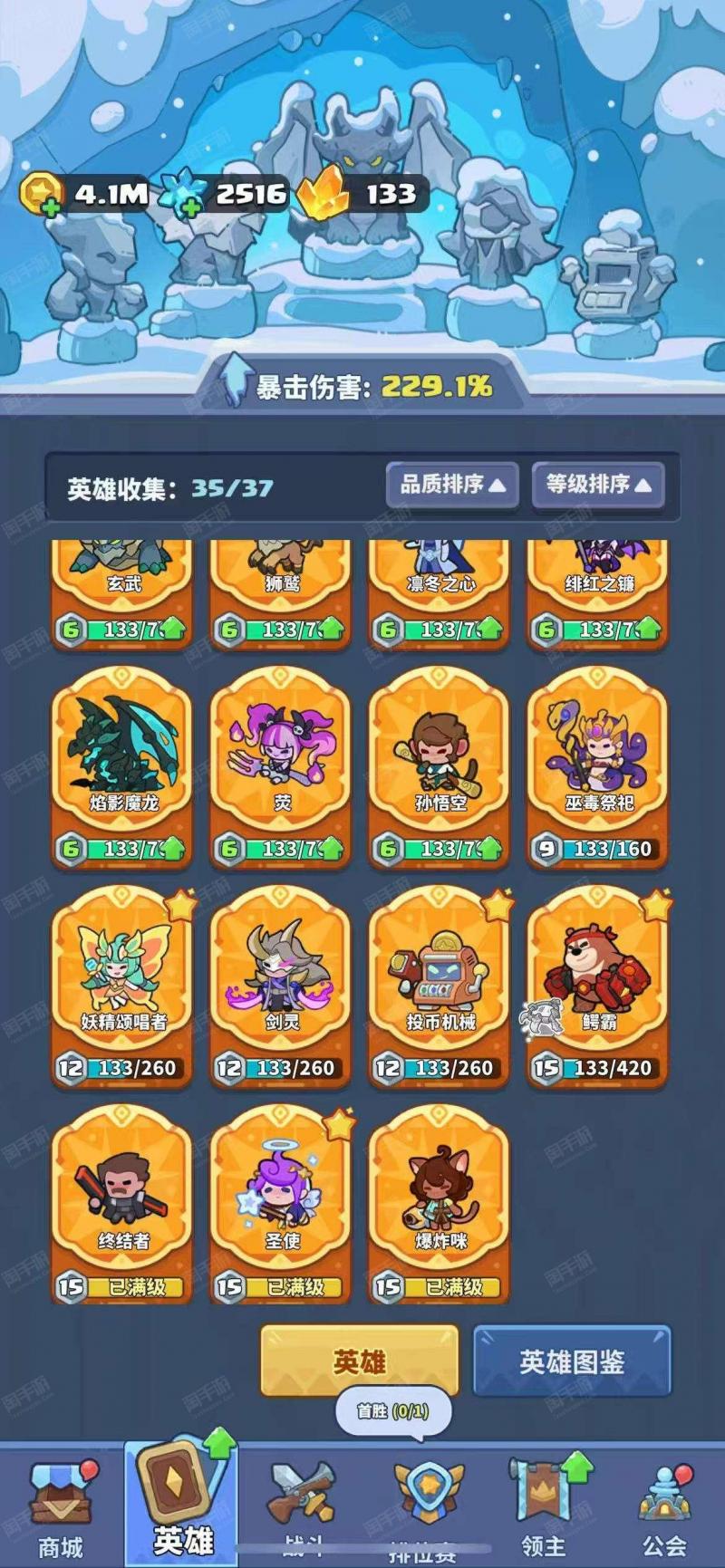Viewport: 725px width, 1568px height.
Task: View hero 鳄霸 details
Action: 597,987
